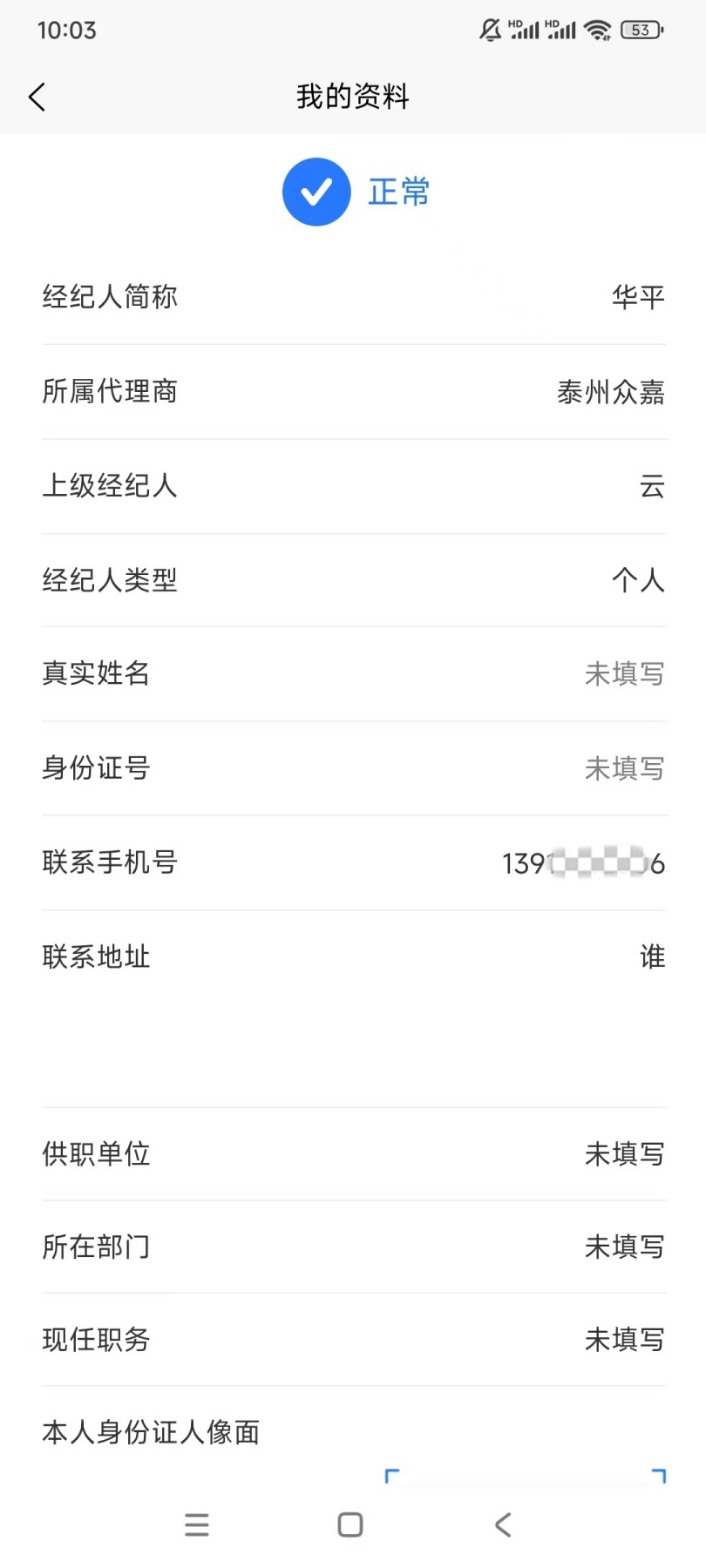Fill in the 身份证号 field
The width and height of the screenshot is (706, 1568).
(x=623, y=768)
